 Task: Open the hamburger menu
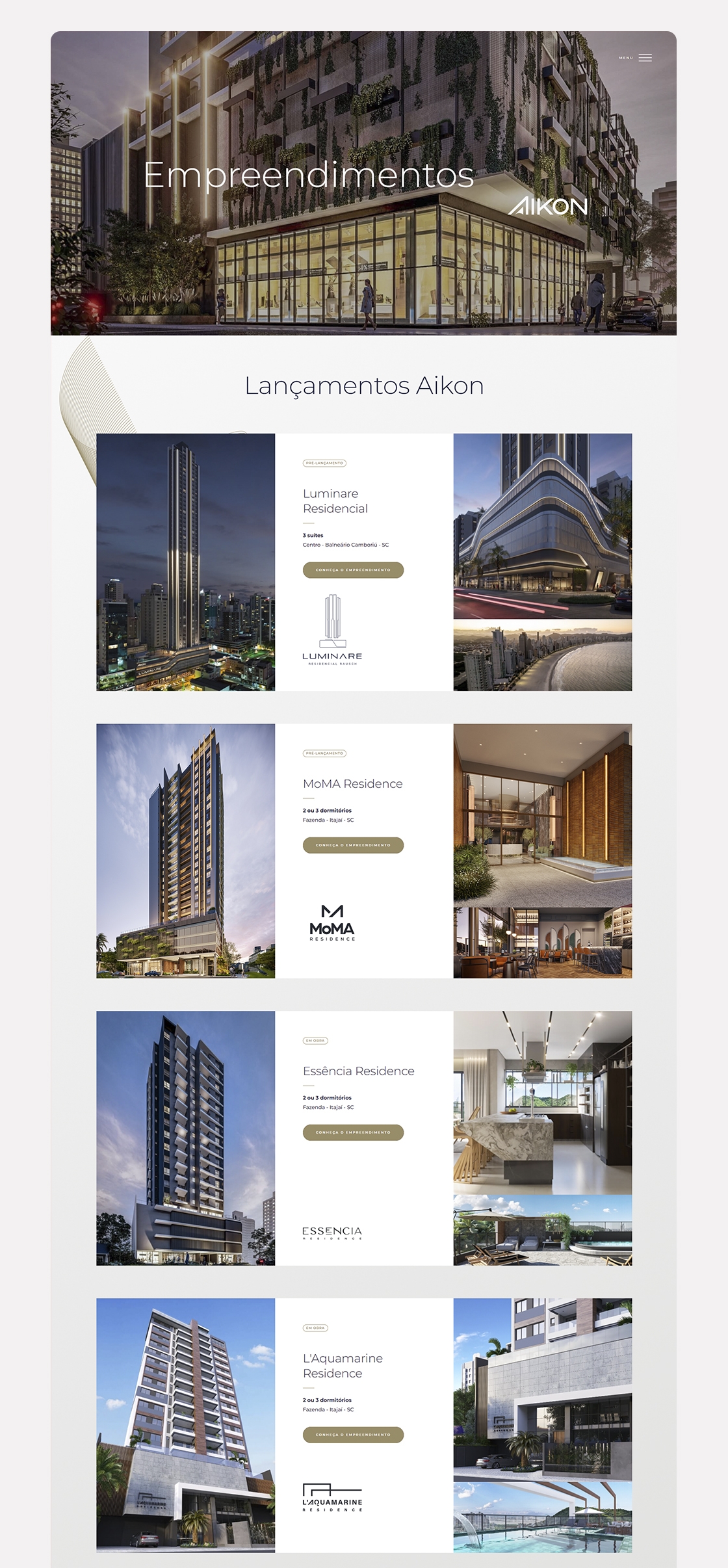click(x=644, y=58)
